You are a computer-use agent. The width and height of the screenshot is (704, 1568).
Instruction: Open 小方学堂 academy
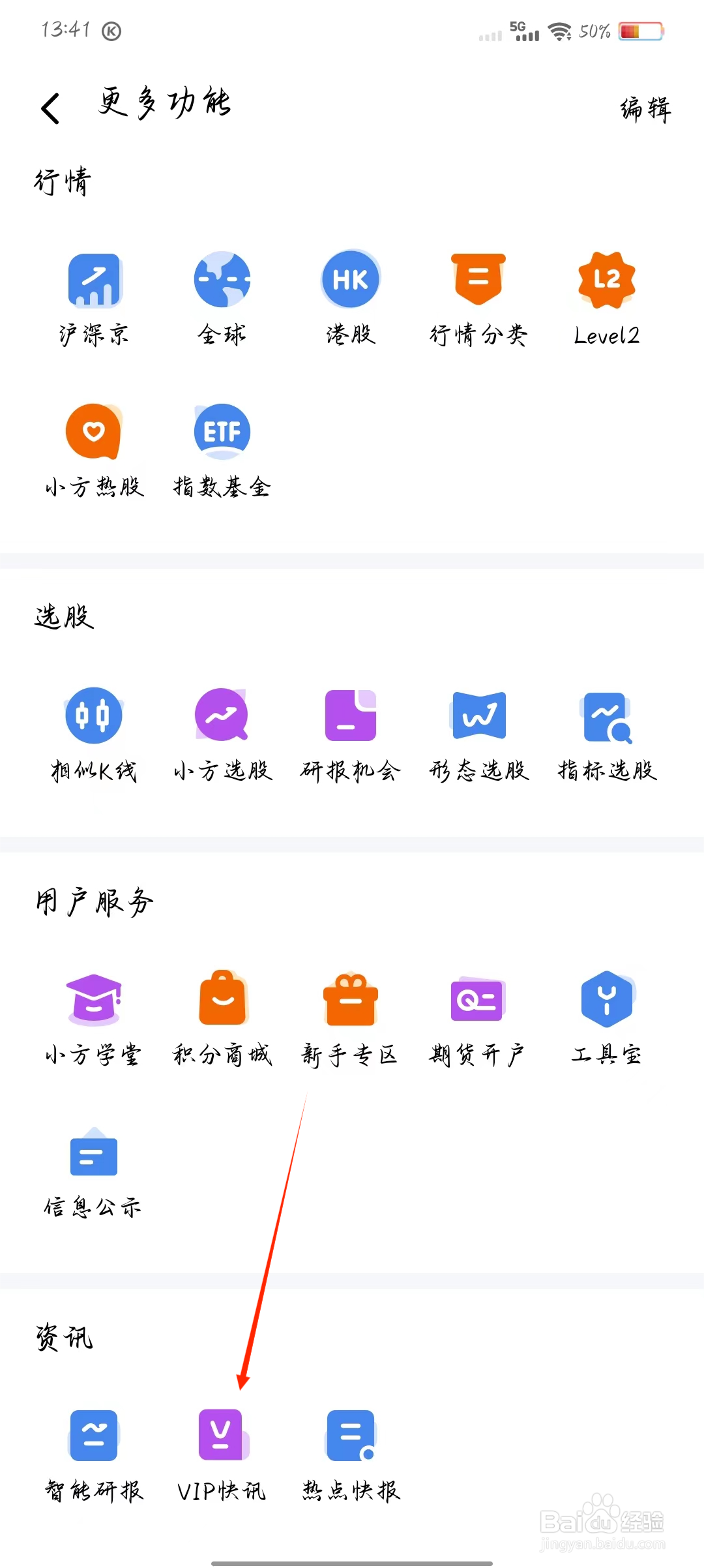click(x=95, y=1000)
